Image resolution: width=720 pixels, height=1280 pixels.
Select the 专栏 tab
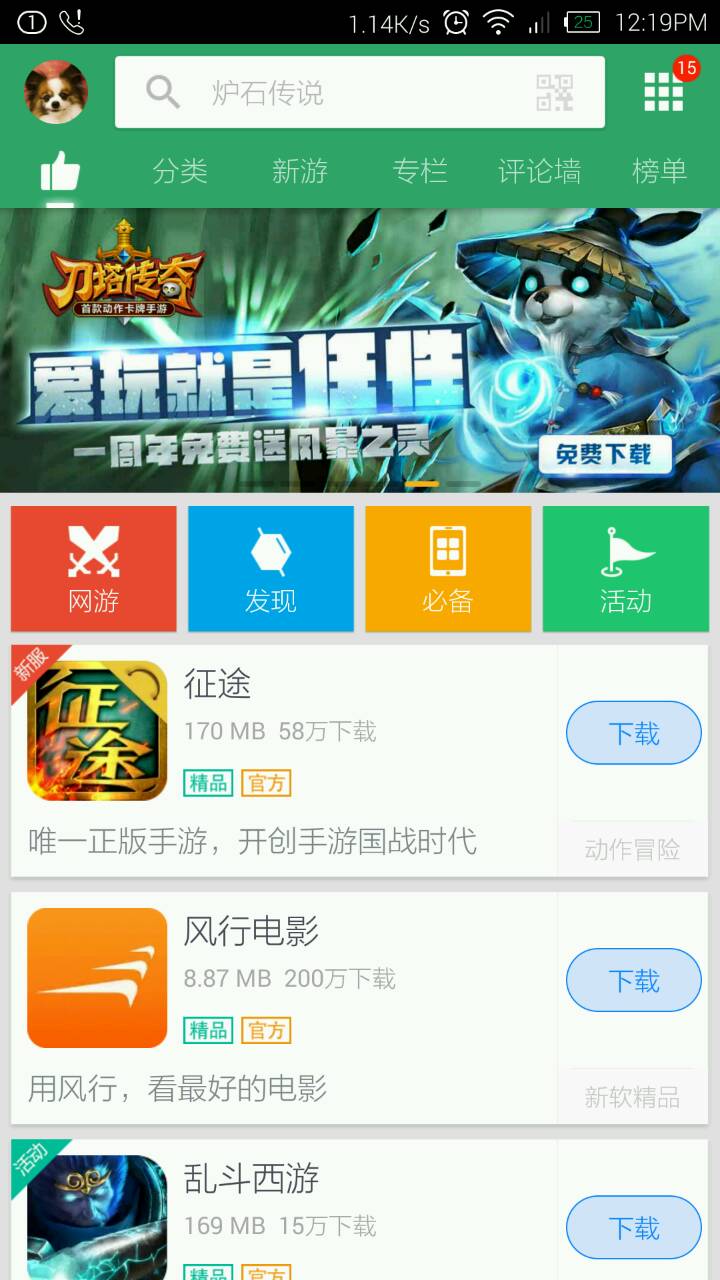[420, 171]
